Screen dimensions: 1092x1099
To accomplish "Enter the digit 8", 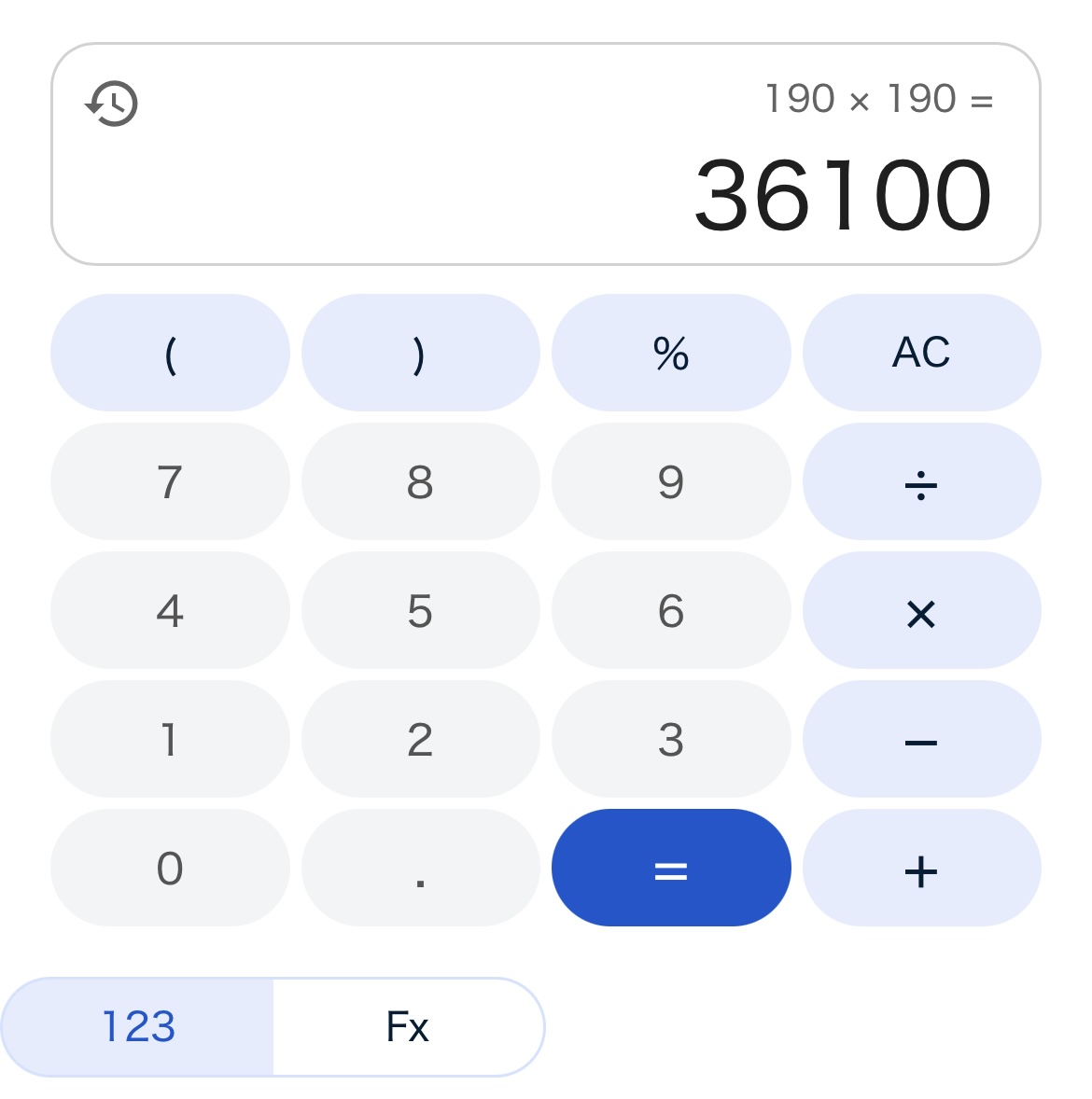I will tap(420, 481).
